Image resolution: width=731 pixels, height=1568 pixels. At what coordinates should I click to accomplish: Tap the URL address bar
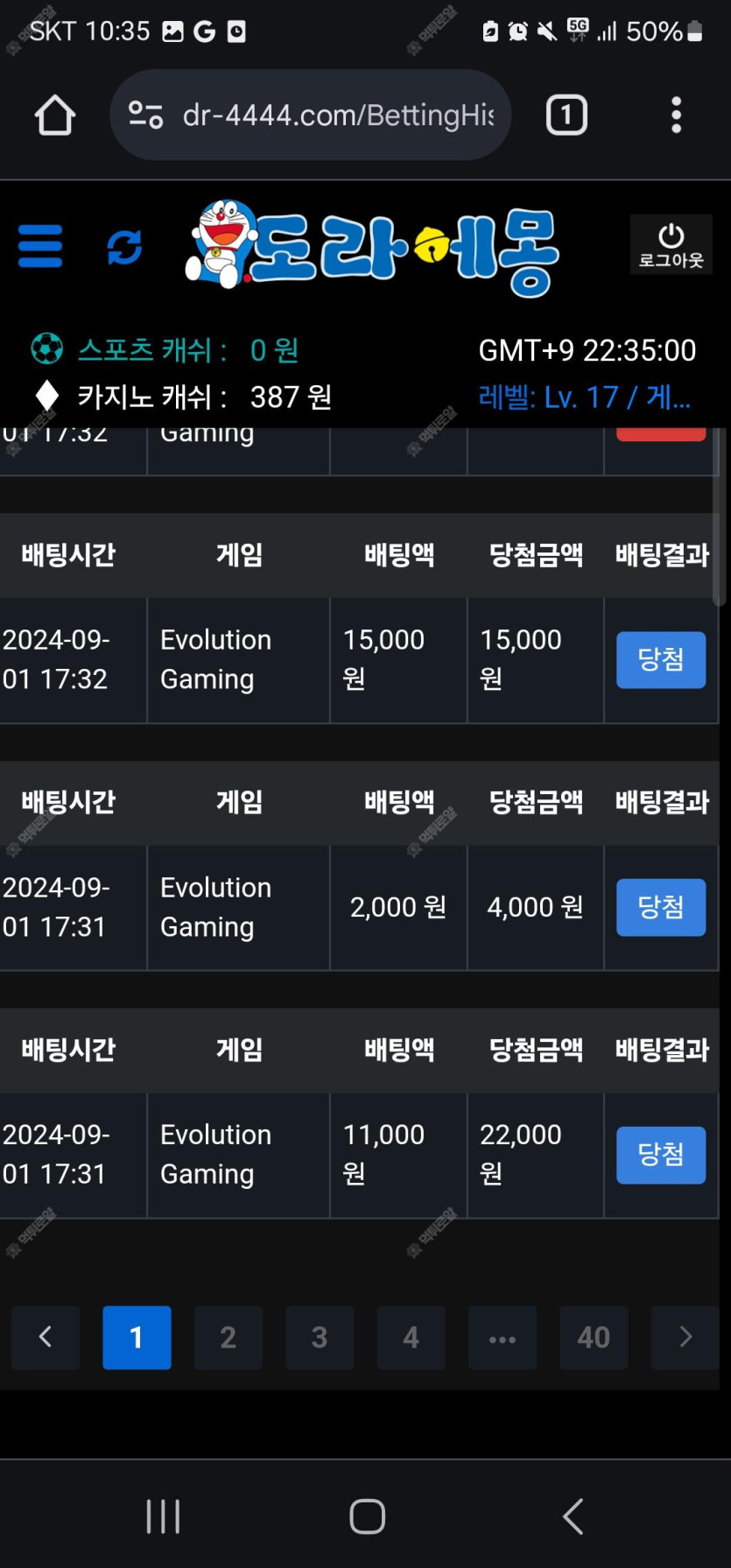(337, 115)
